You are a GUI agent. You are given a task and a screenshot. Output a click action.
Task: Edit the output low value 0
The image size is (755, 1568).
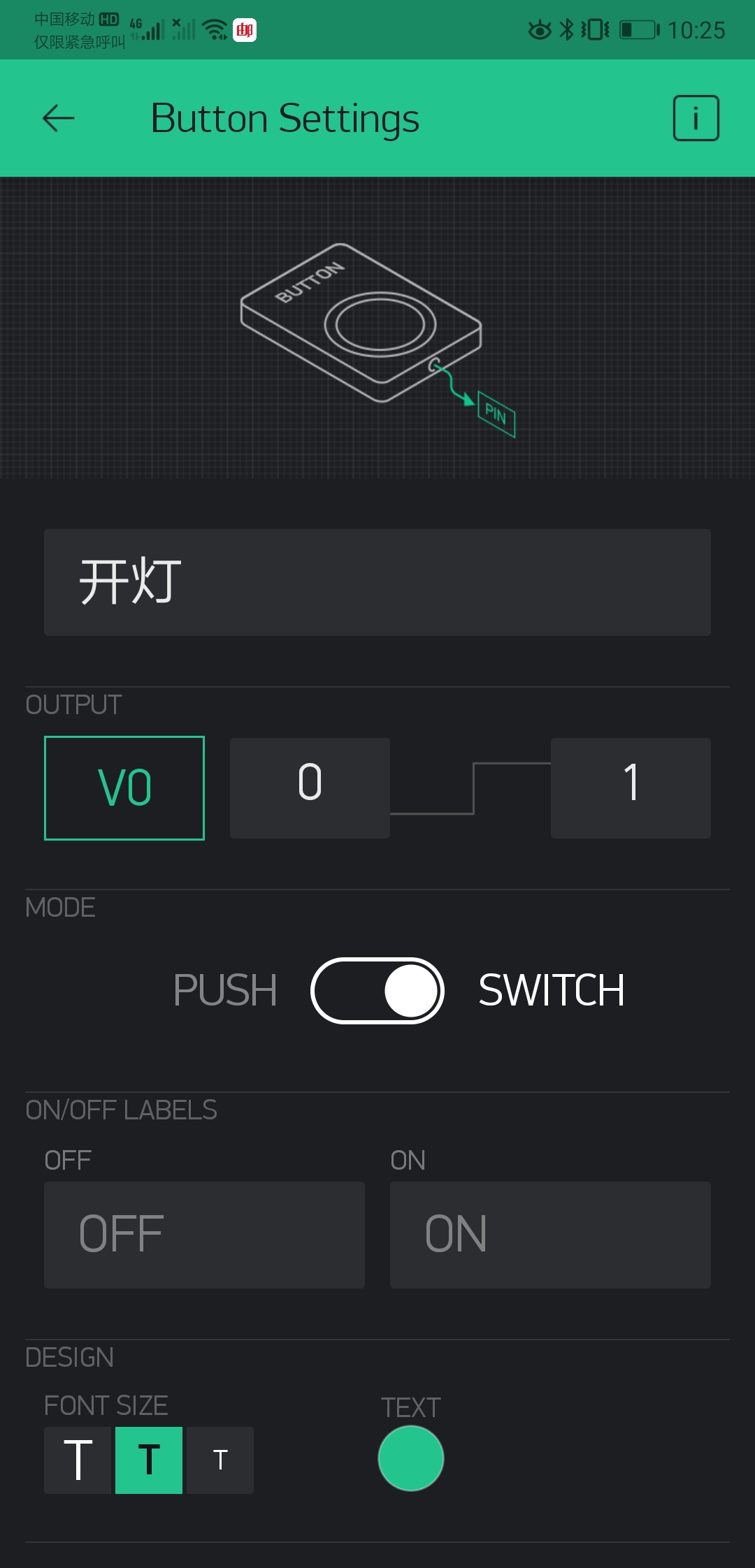coord(310,787)
